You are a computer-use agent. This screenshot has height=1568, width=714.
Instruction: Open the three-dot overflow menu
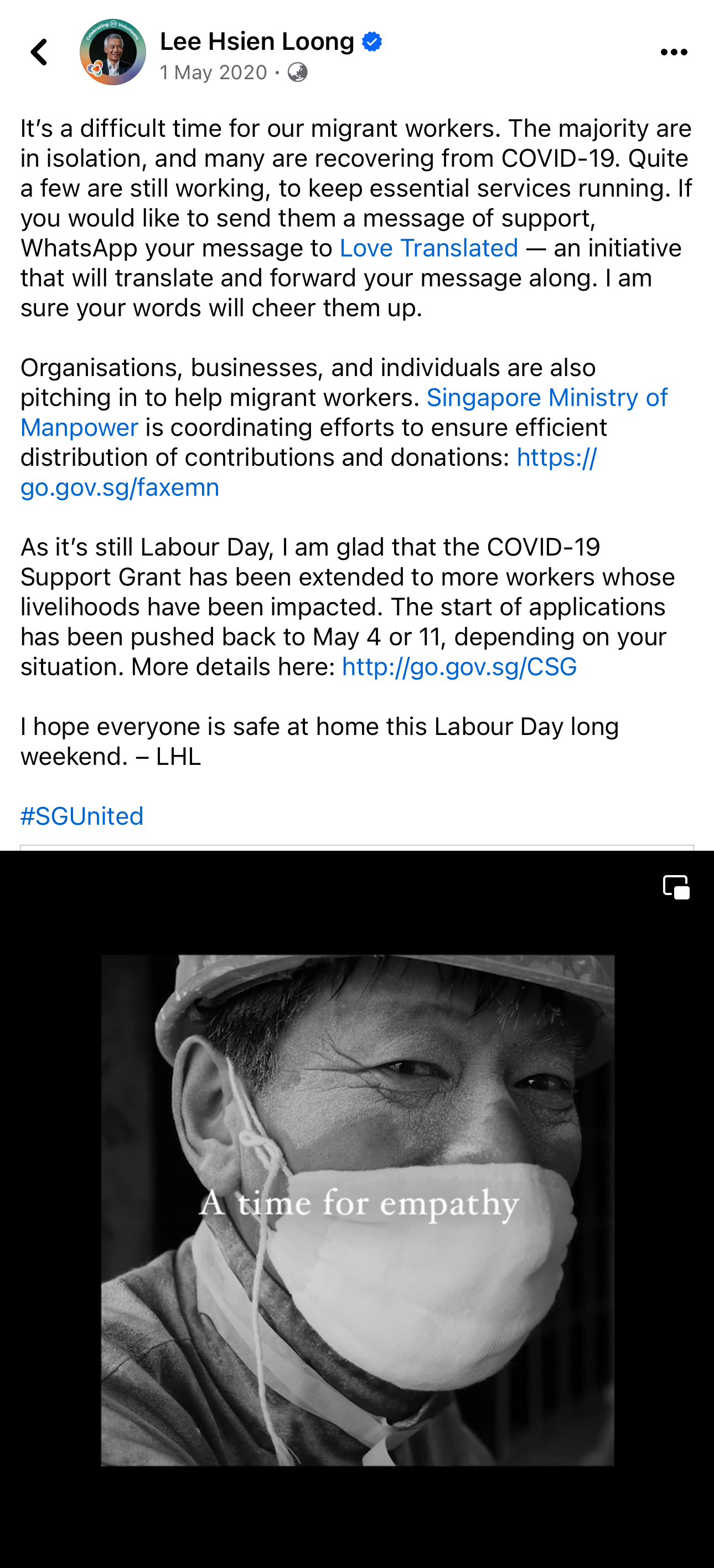(x=673, y=53)
